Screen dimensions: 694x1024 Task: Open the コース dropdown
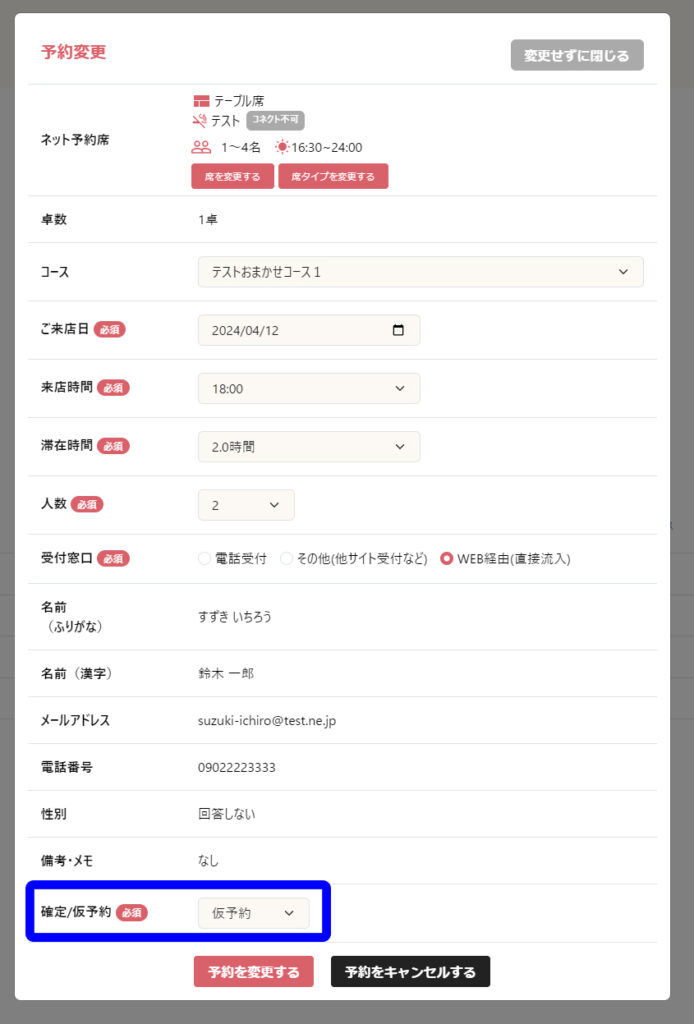[420, 272]
